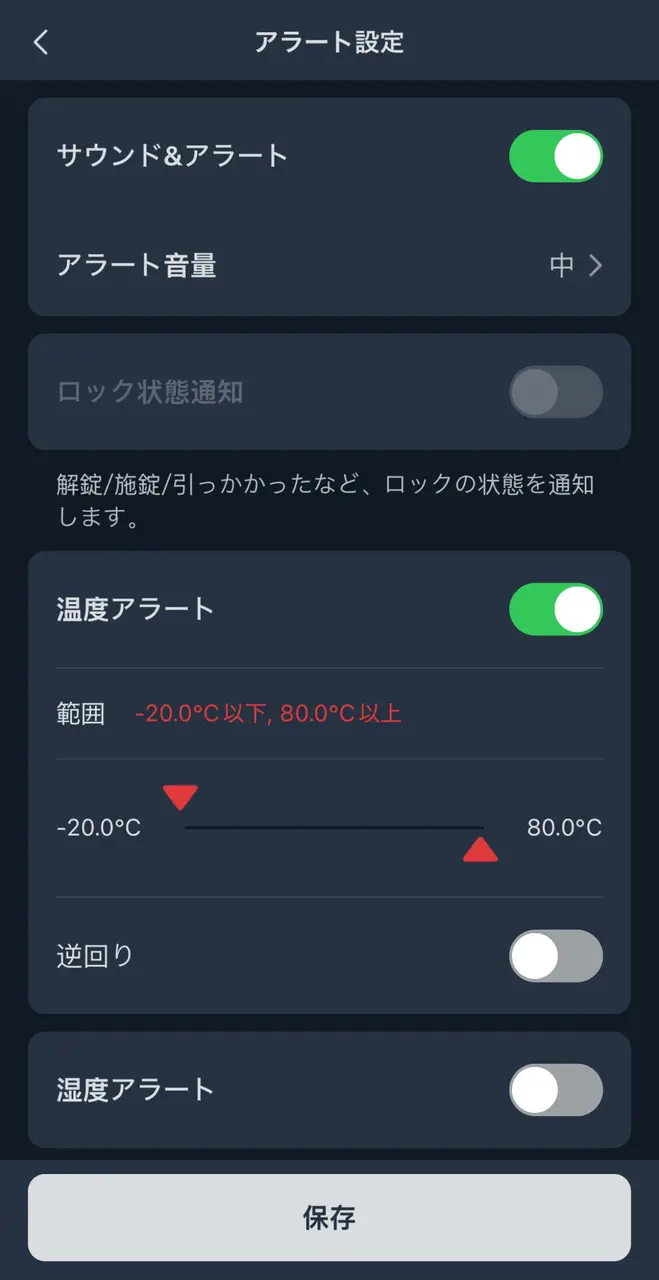
Task: Go back from アラート設定 screen
Action: (x=41, y=42)
